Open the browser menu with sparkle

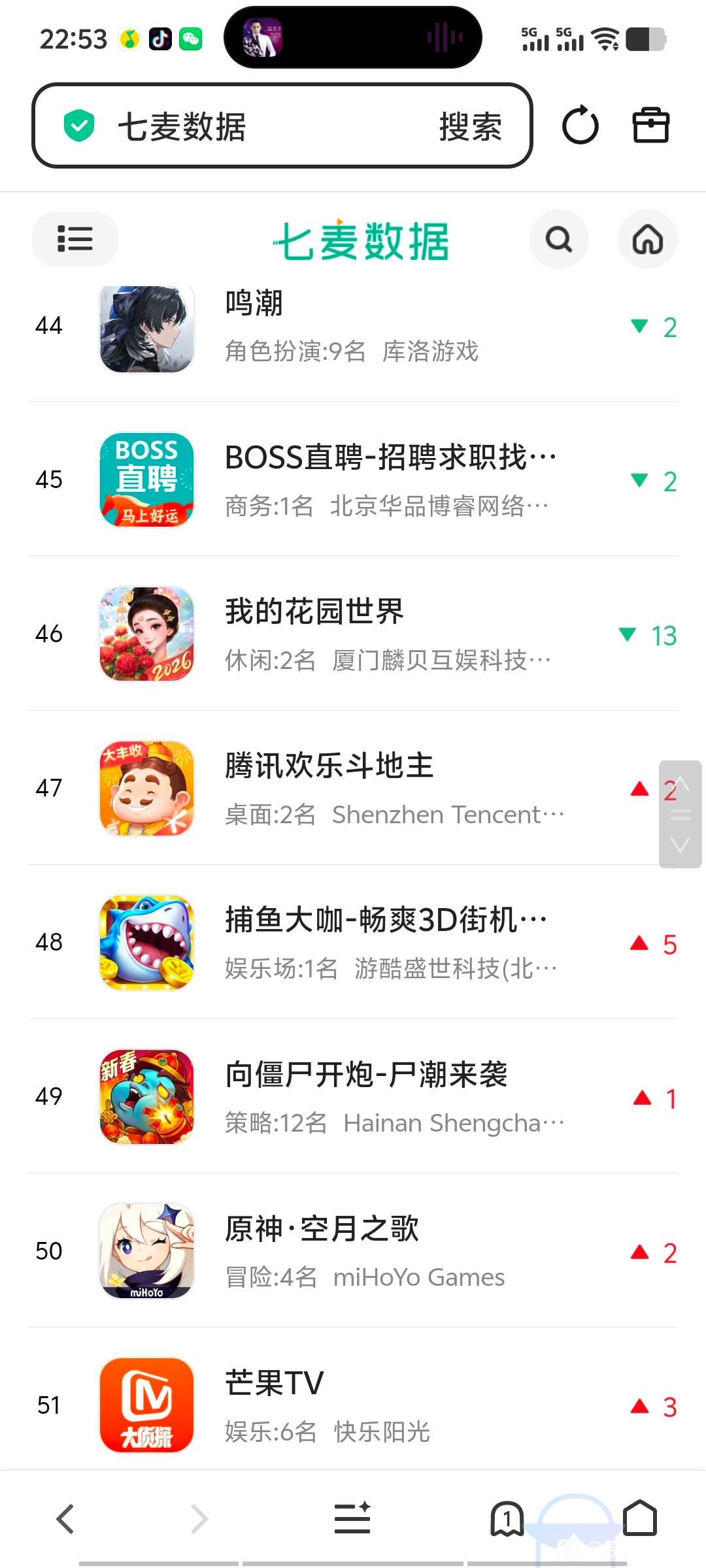click(352, 1518)
